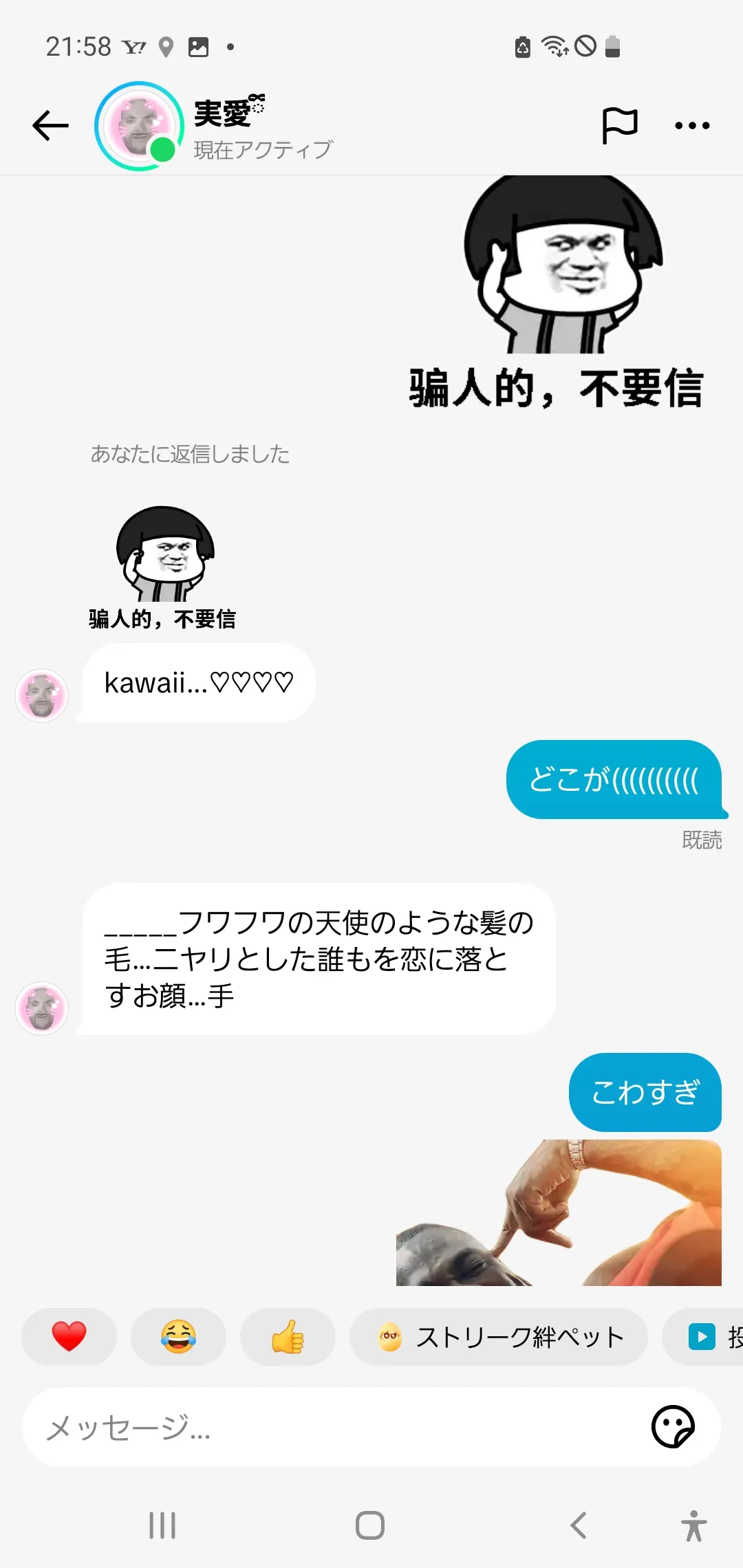Open the ストリーク絆ペット chip

click(x=499, y=1336)
